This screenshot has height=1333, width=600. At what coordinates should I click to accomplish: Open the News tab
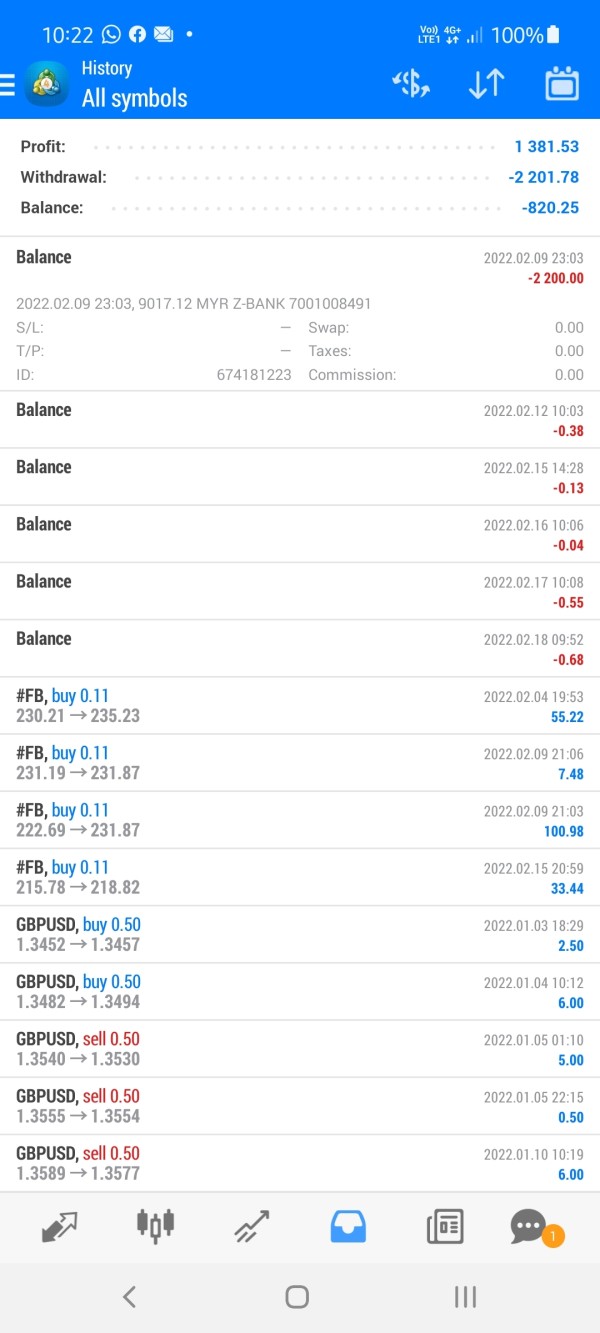pos(445,1226)
